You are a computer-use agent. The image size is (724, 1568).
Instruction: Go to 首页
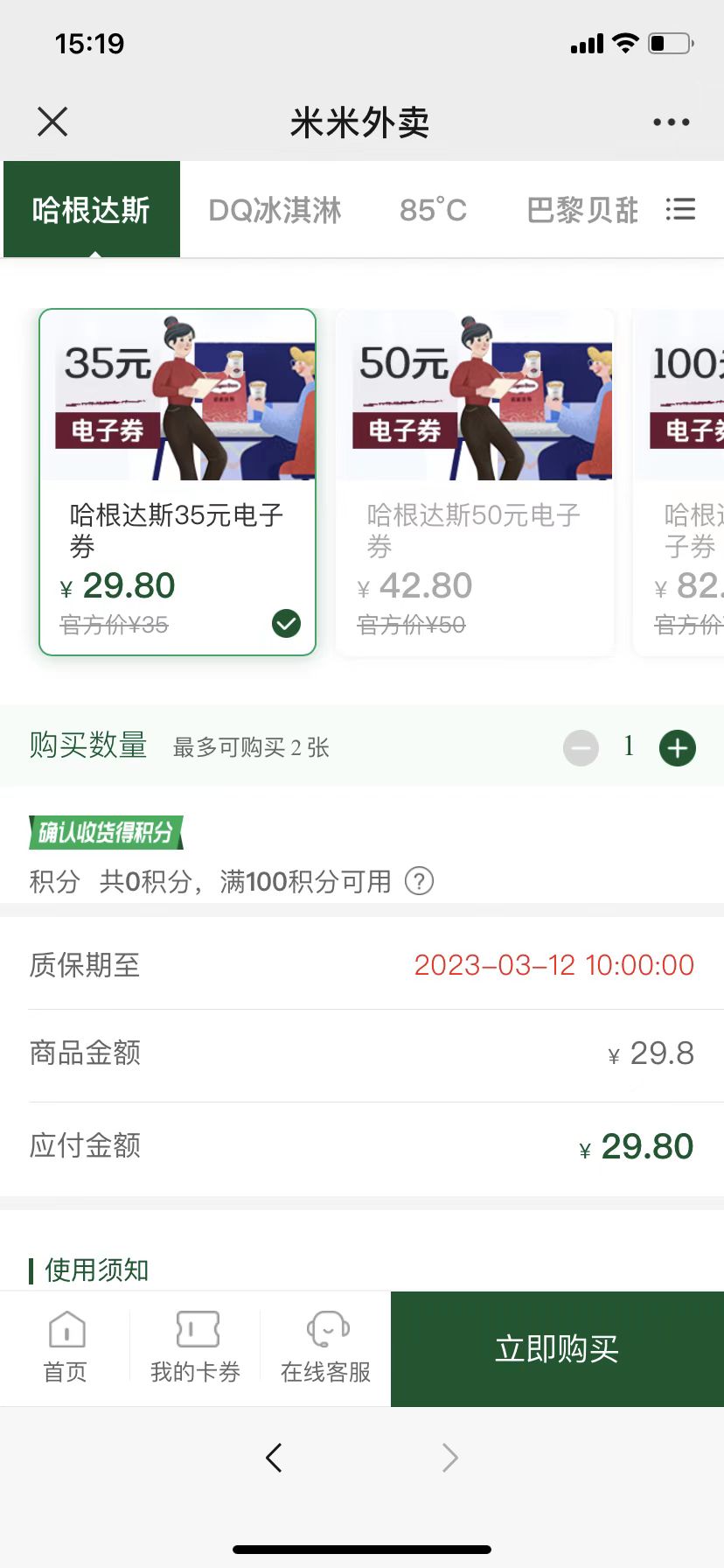[x=66, y=1348]
